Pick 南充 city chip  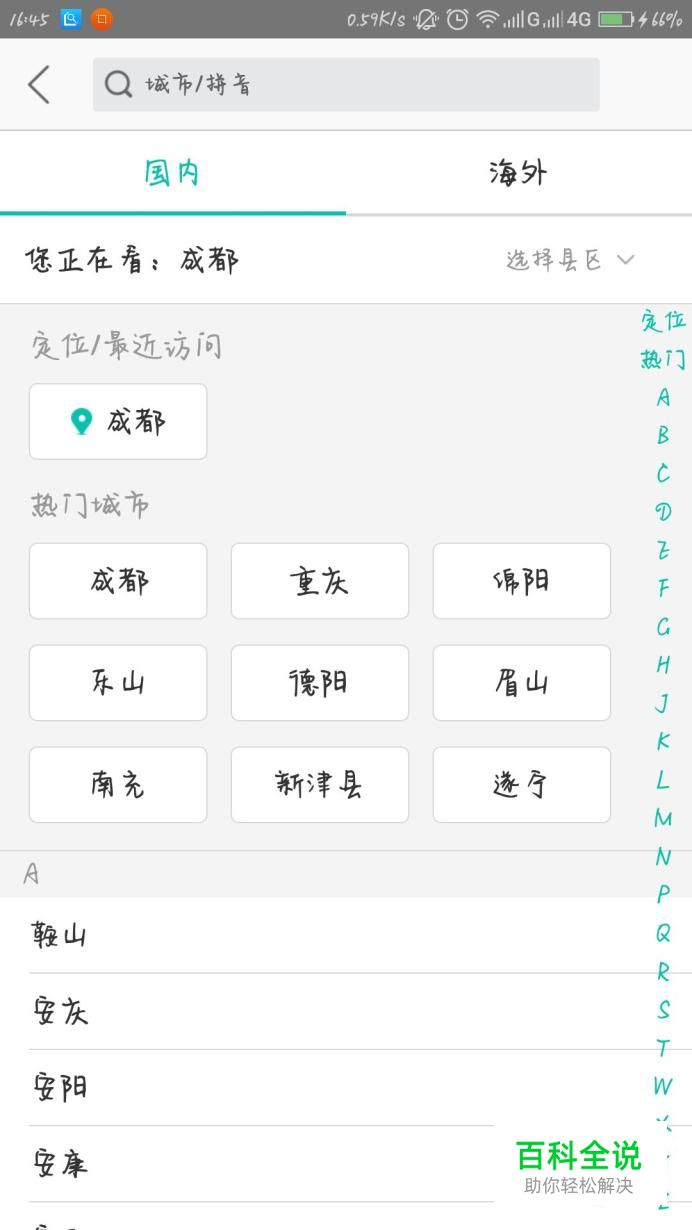(118, 785)
